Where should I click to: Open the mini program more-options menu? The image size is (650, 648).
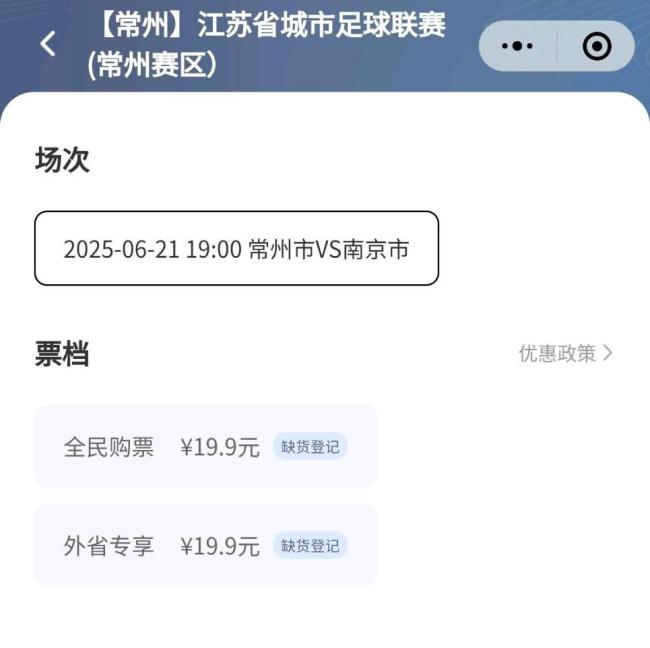click(x=517, y=46)
